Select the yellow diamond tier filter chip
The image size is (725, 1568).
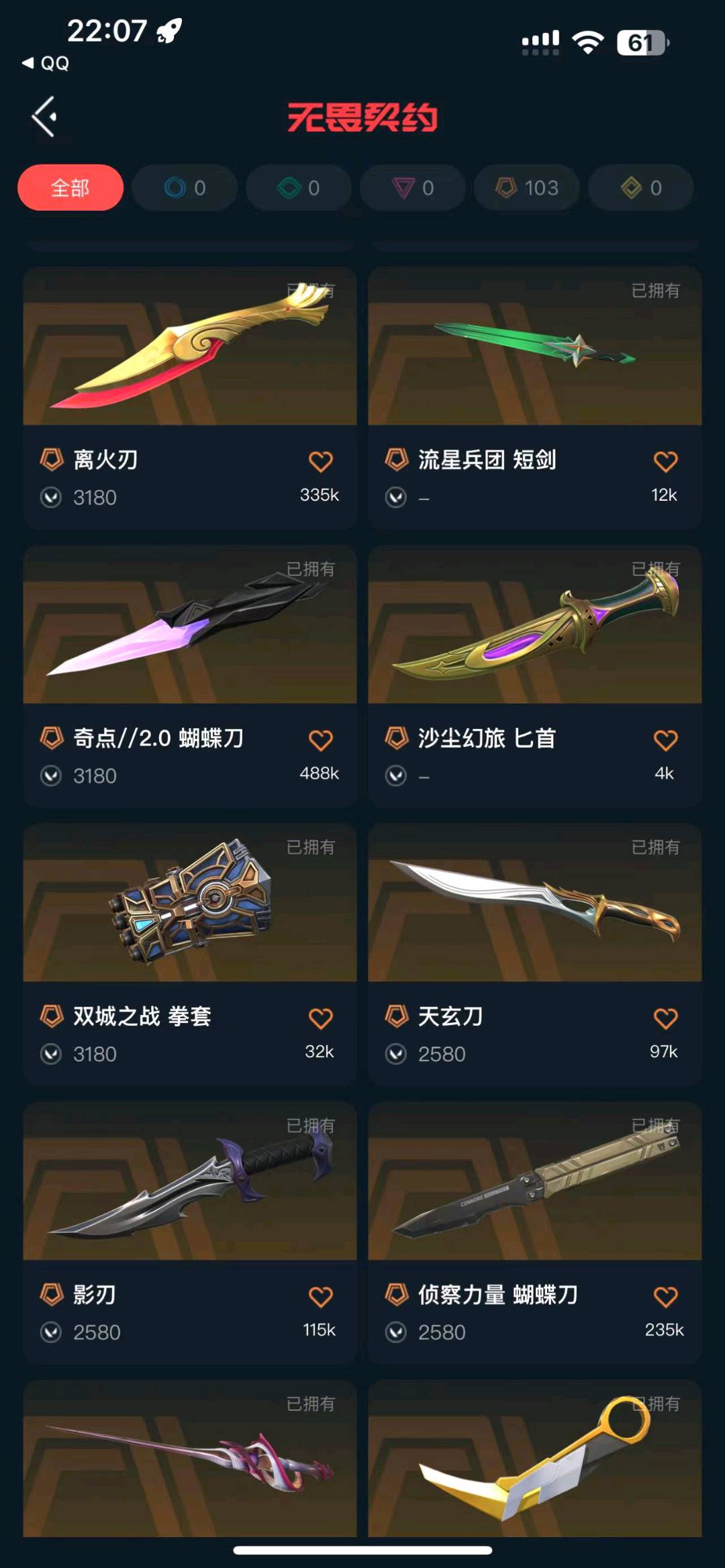(641, 188)
